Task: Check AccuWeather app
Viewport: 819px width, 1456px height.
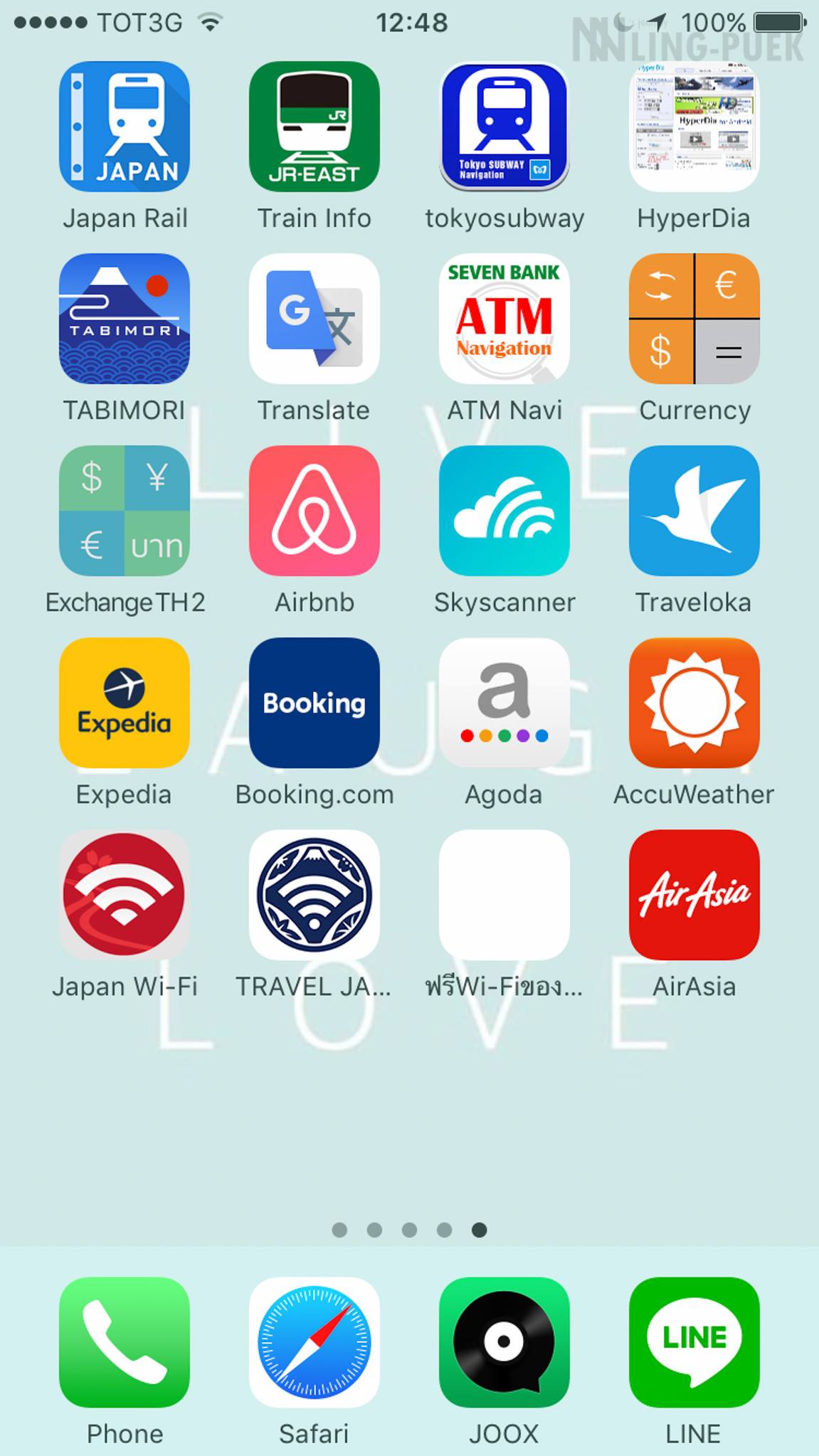Action: coord(694,703)
